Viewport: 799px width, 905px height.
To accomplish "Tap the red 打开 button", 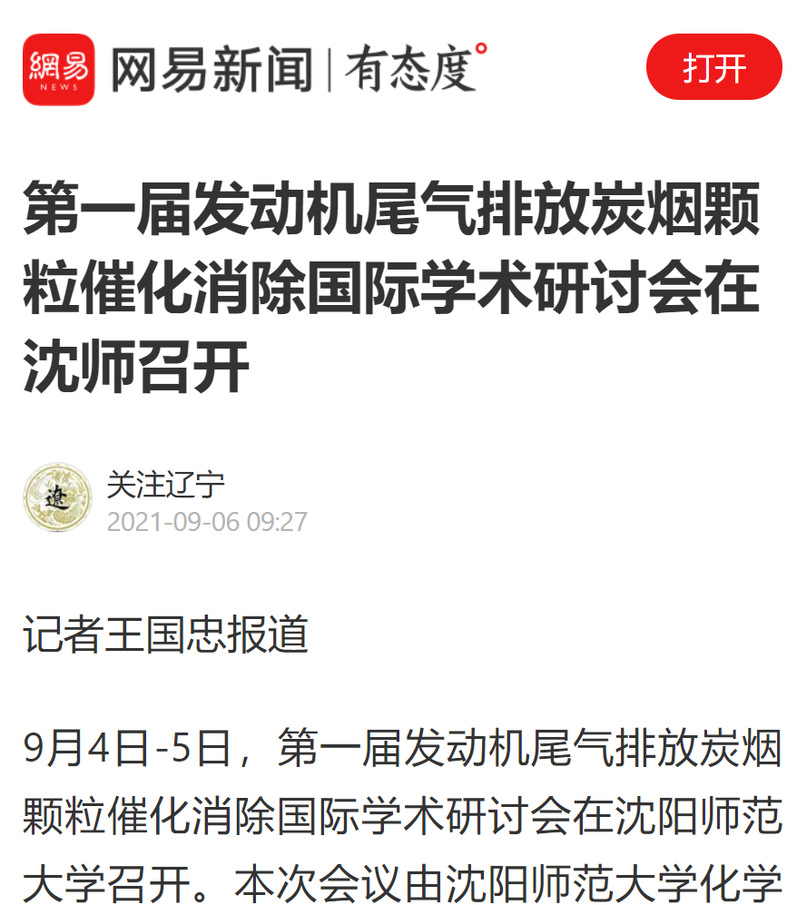I will point(714,68).
